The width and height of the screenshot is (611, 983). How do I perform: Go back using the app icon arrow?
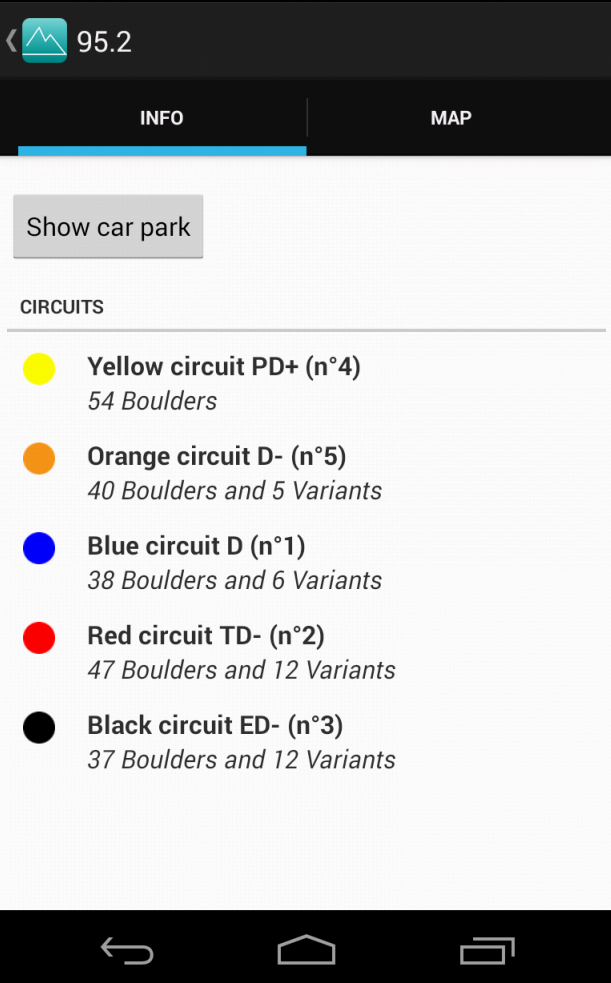(x=36, y=41)
